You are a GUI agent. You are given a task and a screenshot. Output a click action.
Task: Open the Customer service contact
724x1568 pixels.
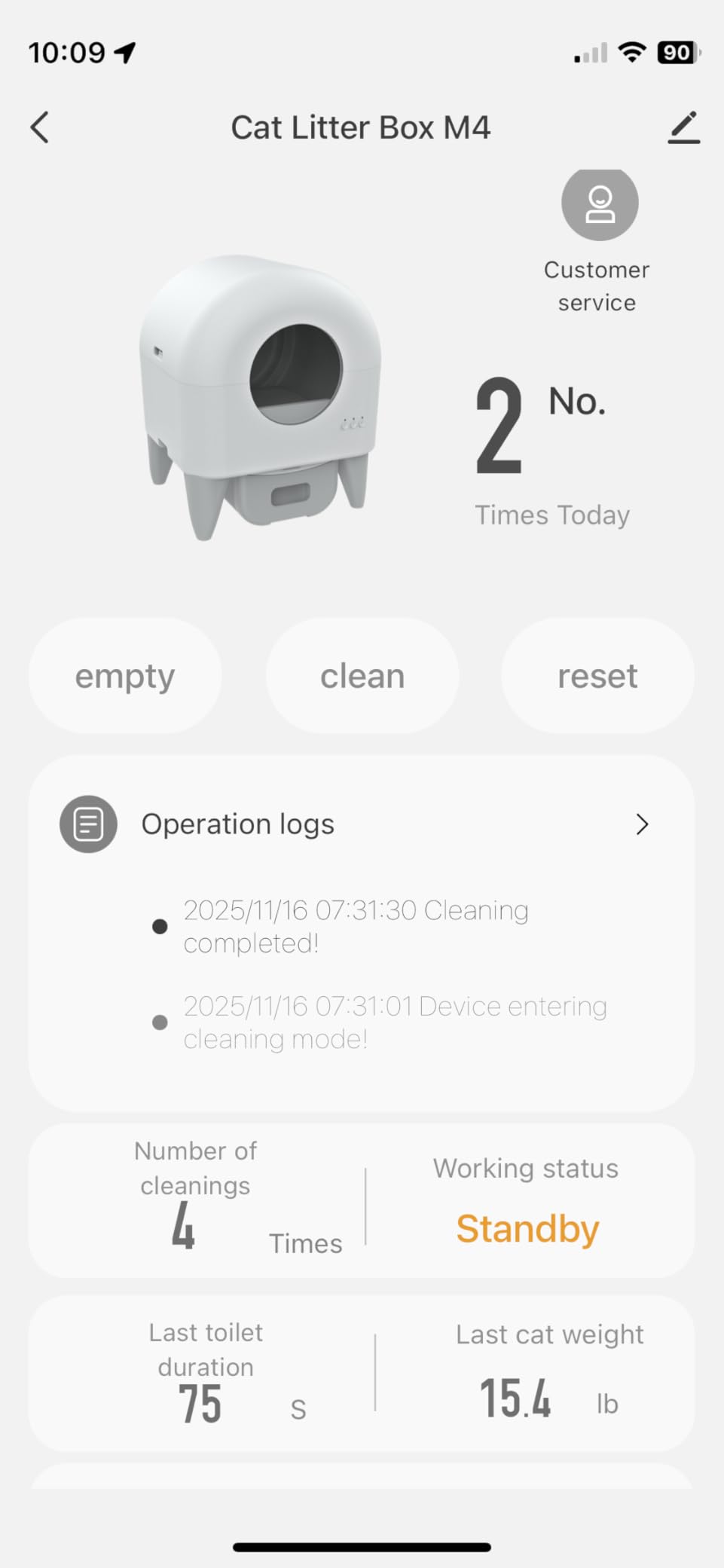pyautogui.click(x=597, y=203)
